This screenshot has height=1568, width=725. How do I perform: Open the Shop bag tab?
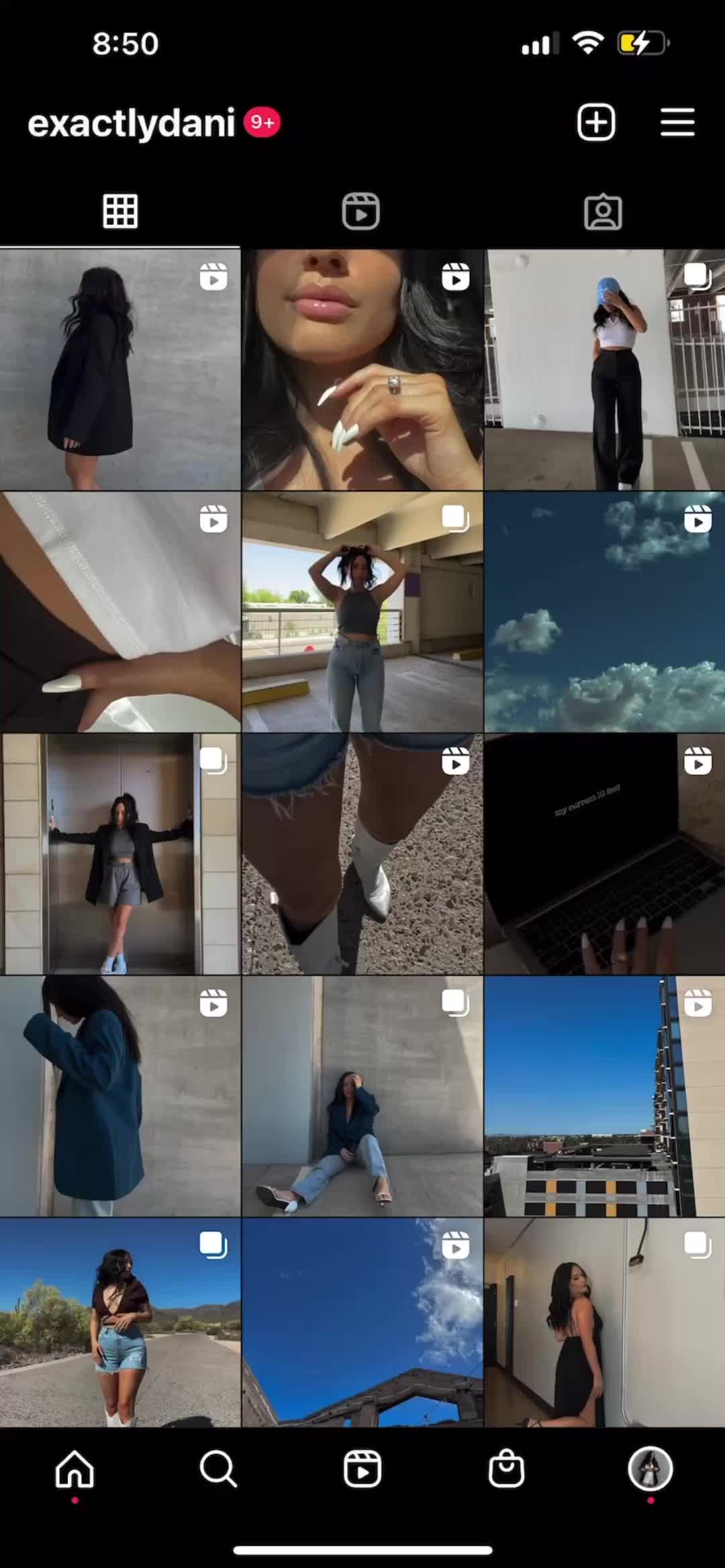pyautogui.click(x=506, y=1469)
